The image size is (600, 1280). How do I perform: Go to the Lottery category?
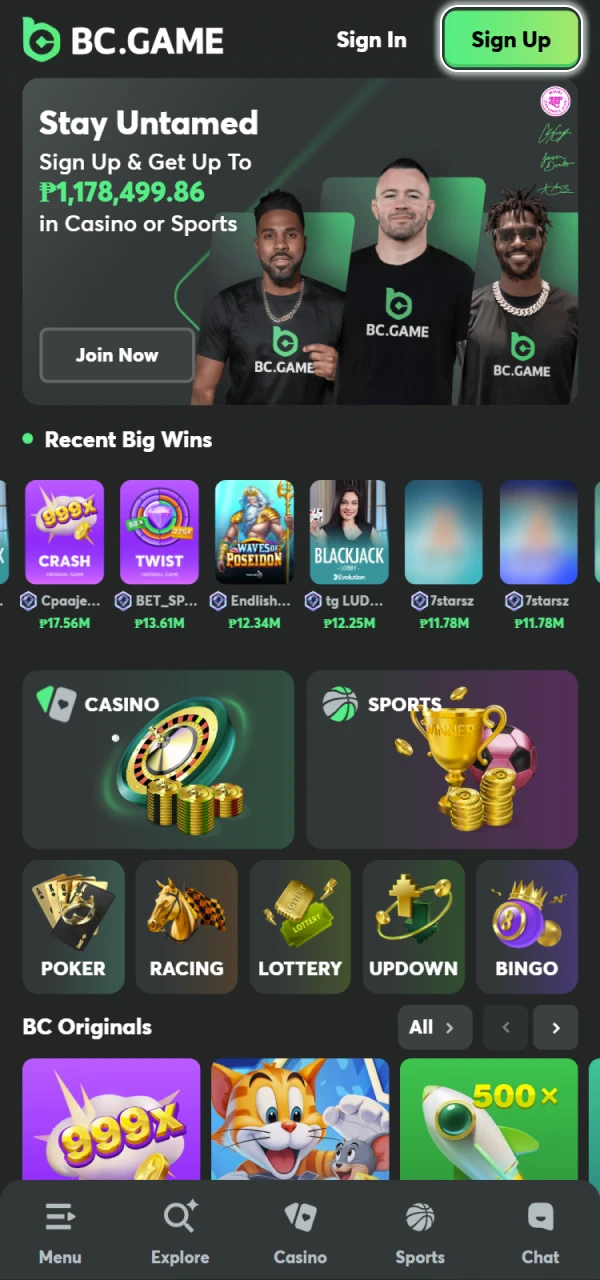tap(300, 926)
